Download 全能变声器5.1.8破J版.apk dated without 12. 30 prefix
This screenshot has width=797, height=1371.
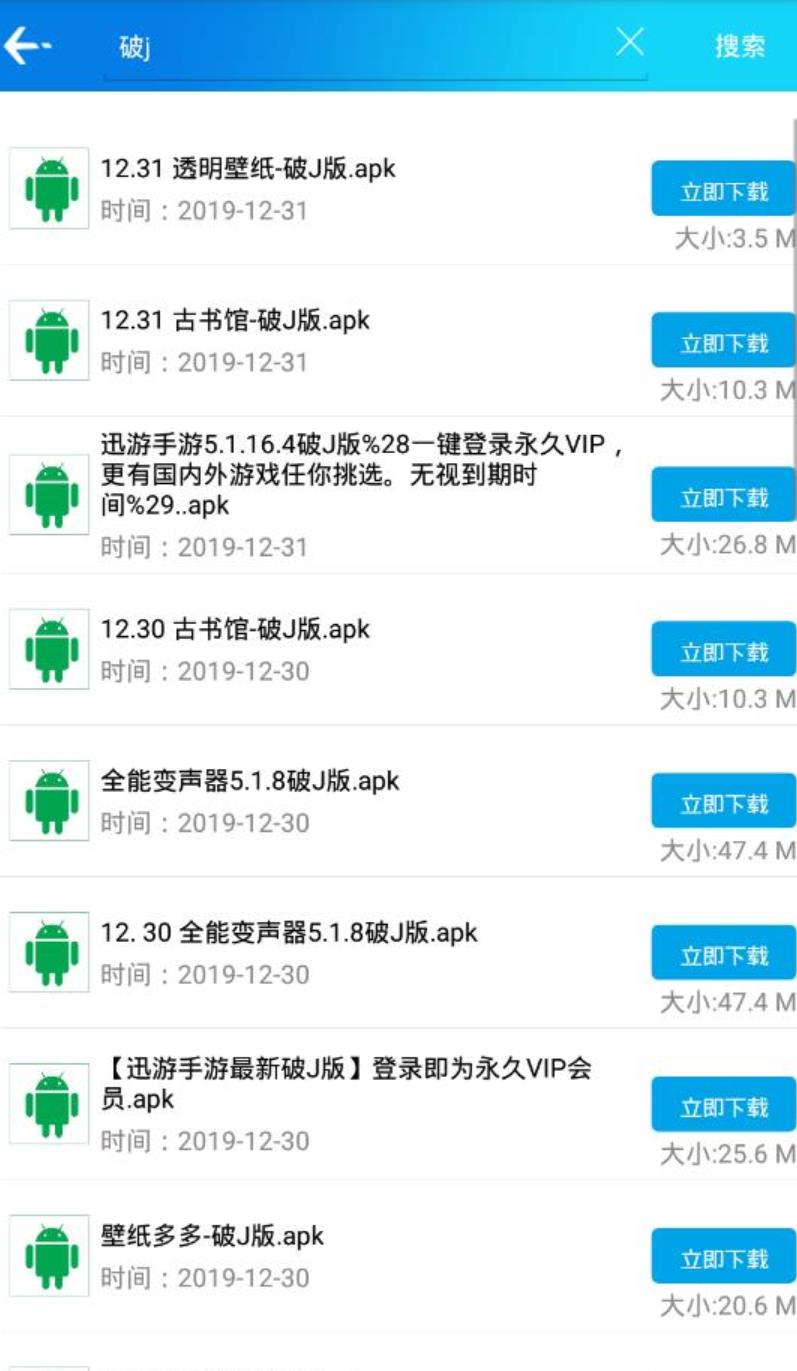[x=723, y=803]
